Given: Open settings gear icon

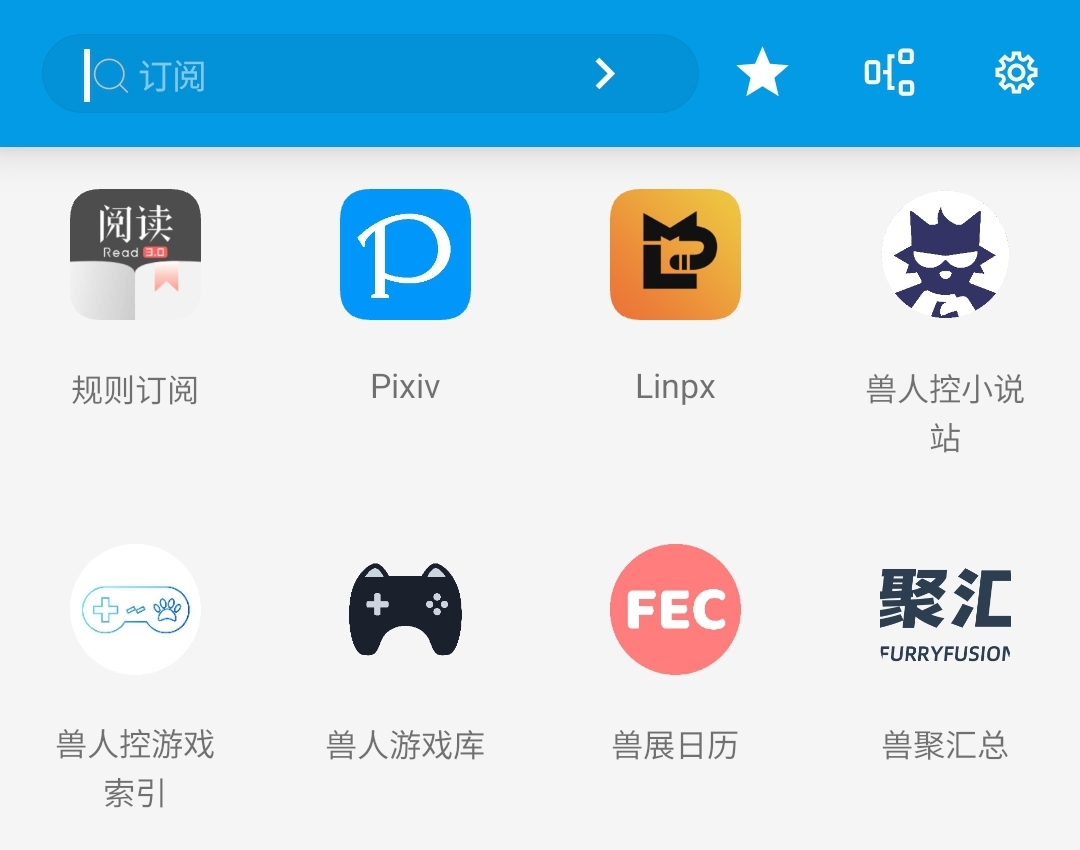Looking at the screenshot, I should pyautogui.click(x=1016, y=73).
